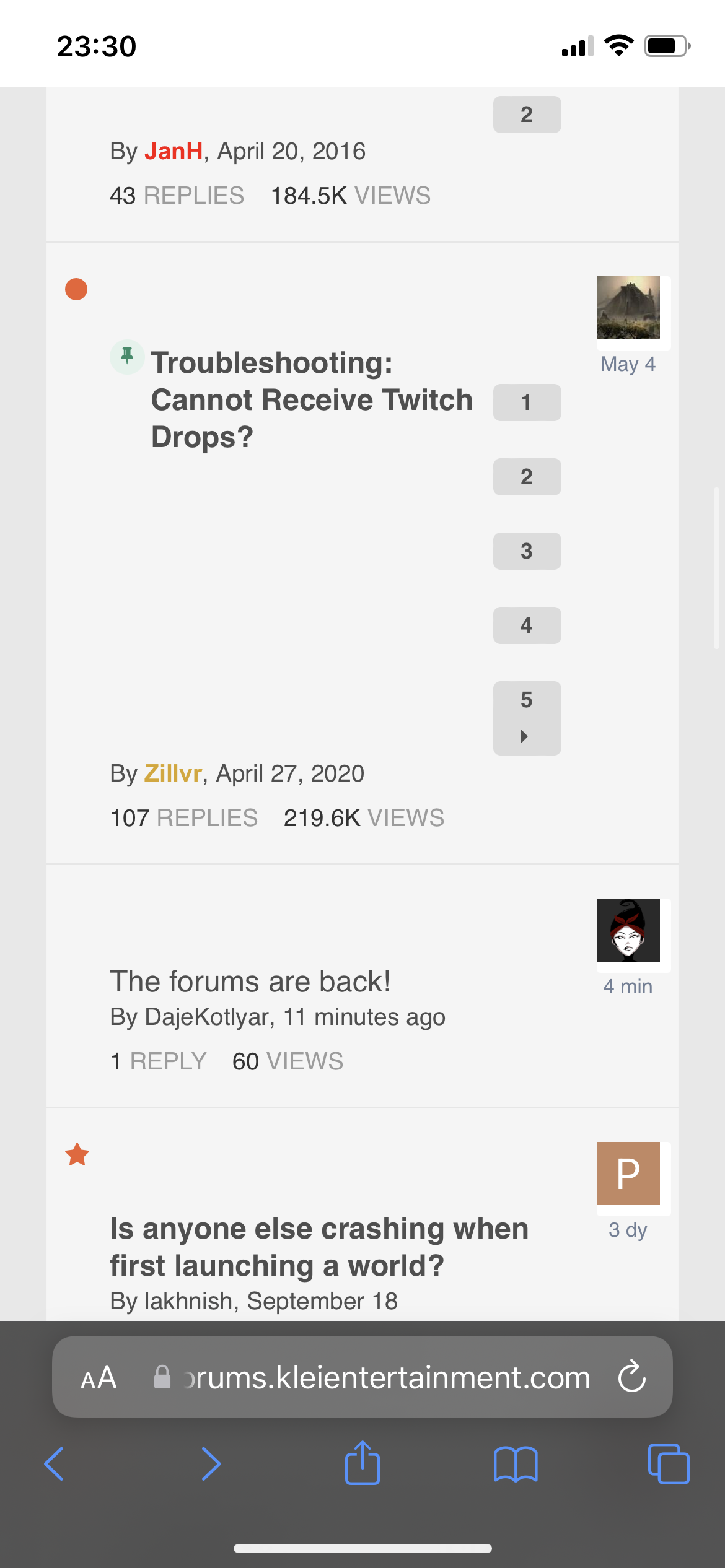
Task: Open The forums are back! thread
Action: coord(250,982)
